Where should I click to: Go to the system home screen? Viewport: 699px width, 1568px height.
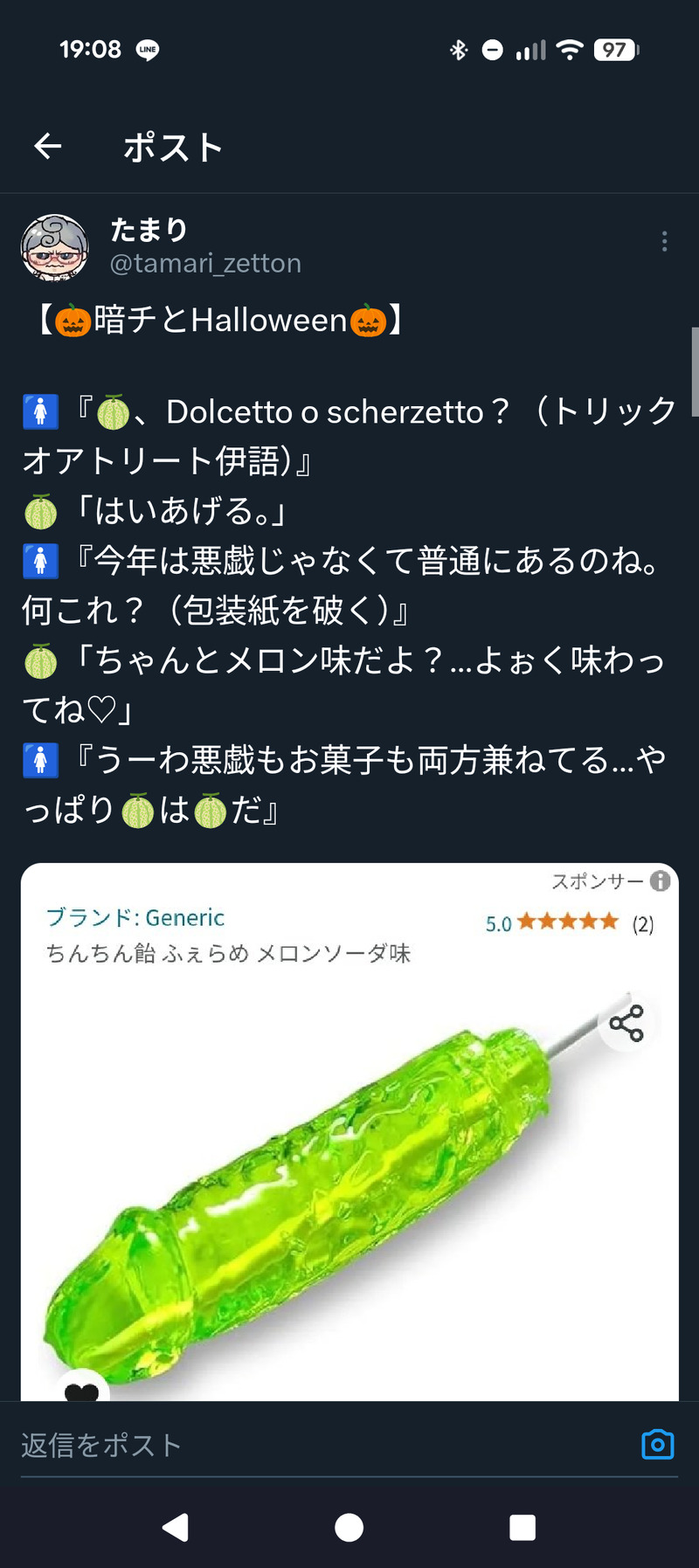(349, 1527)
